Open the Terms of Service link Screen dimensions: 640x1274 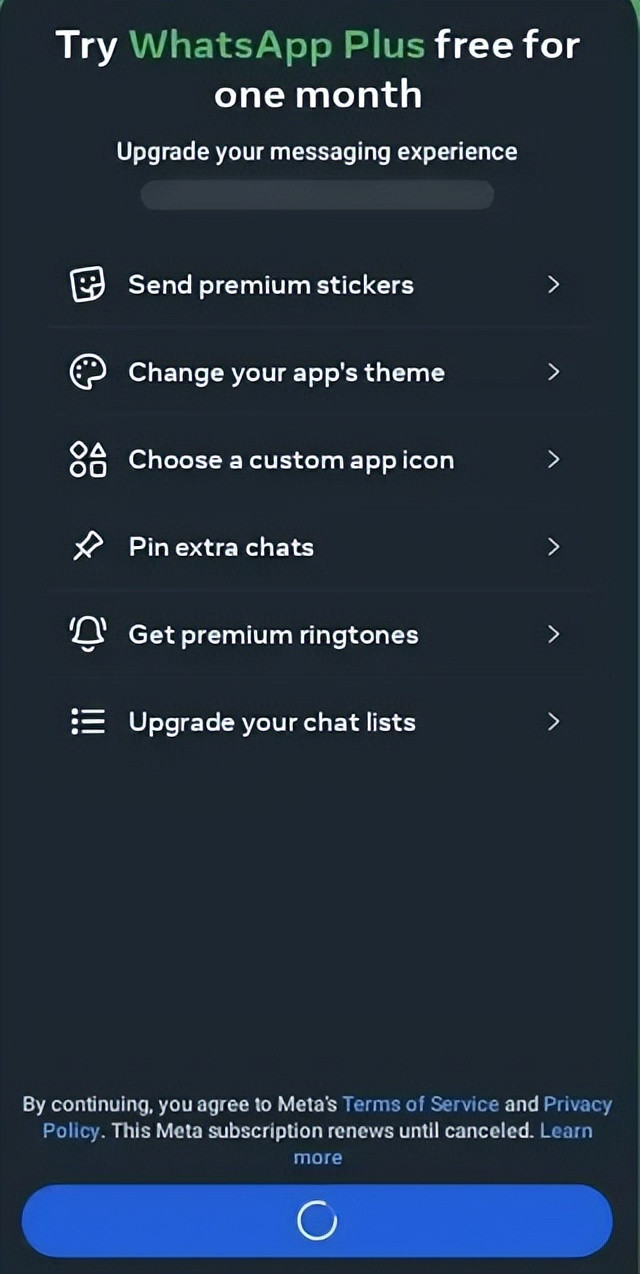tap(420, 1104)
